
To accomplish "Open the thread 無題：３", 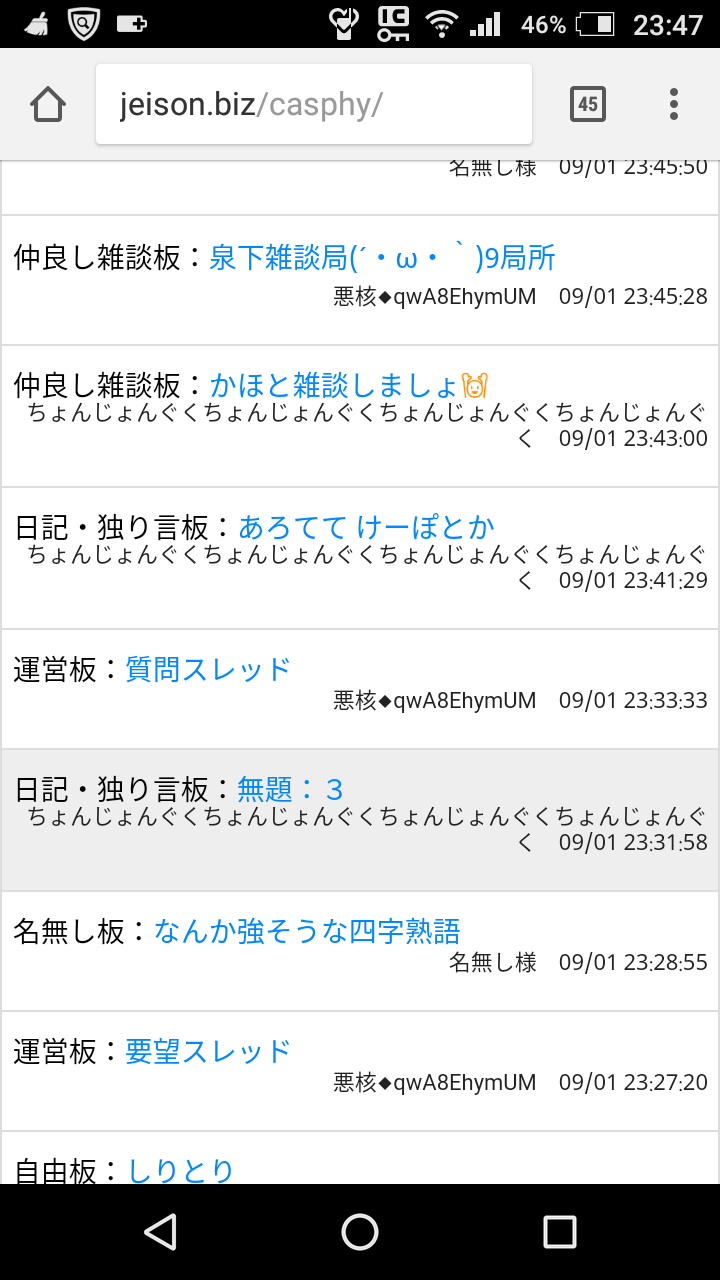I will click(x=290, y=790).
